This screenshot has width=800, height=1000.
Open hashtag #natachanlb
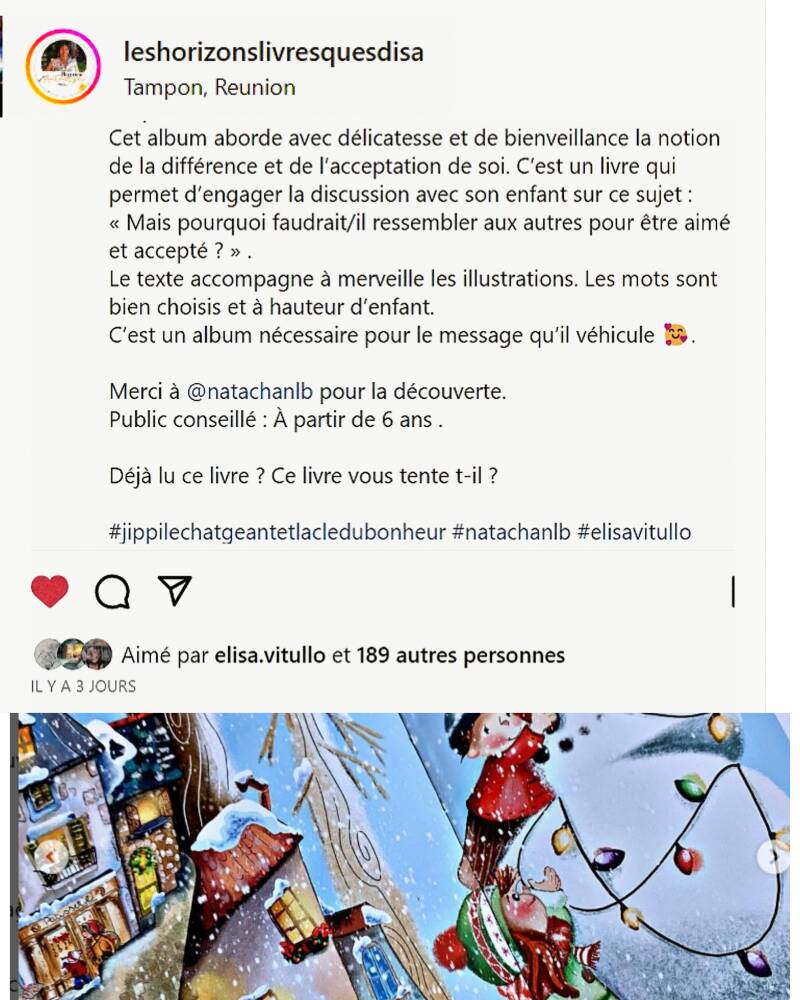point(510,532)
